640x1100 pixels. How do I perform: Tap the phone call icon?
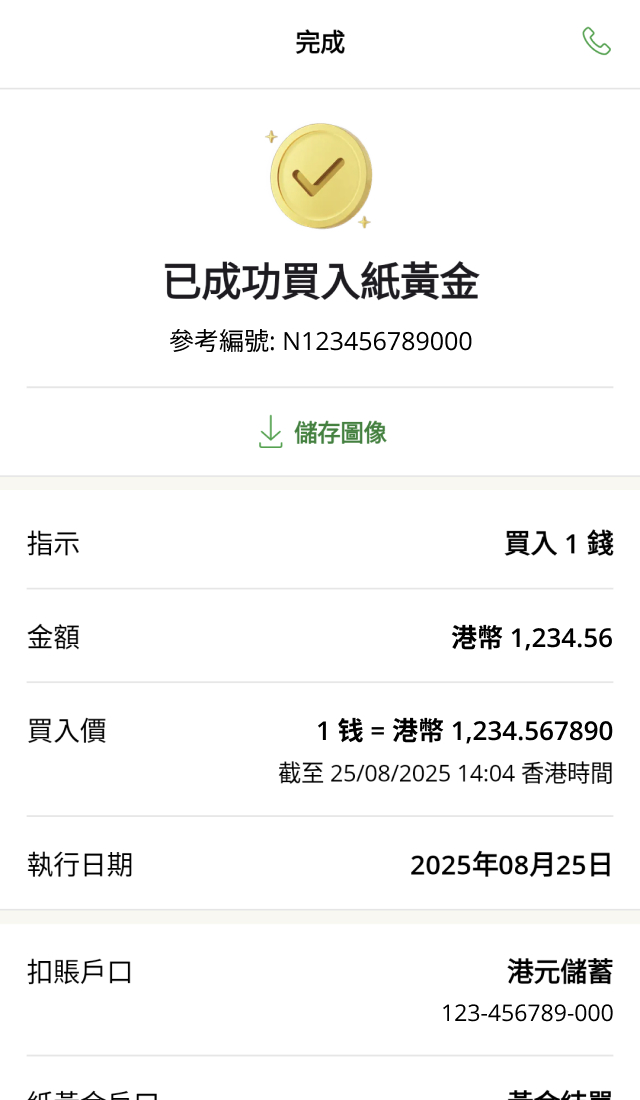(596, 42)
